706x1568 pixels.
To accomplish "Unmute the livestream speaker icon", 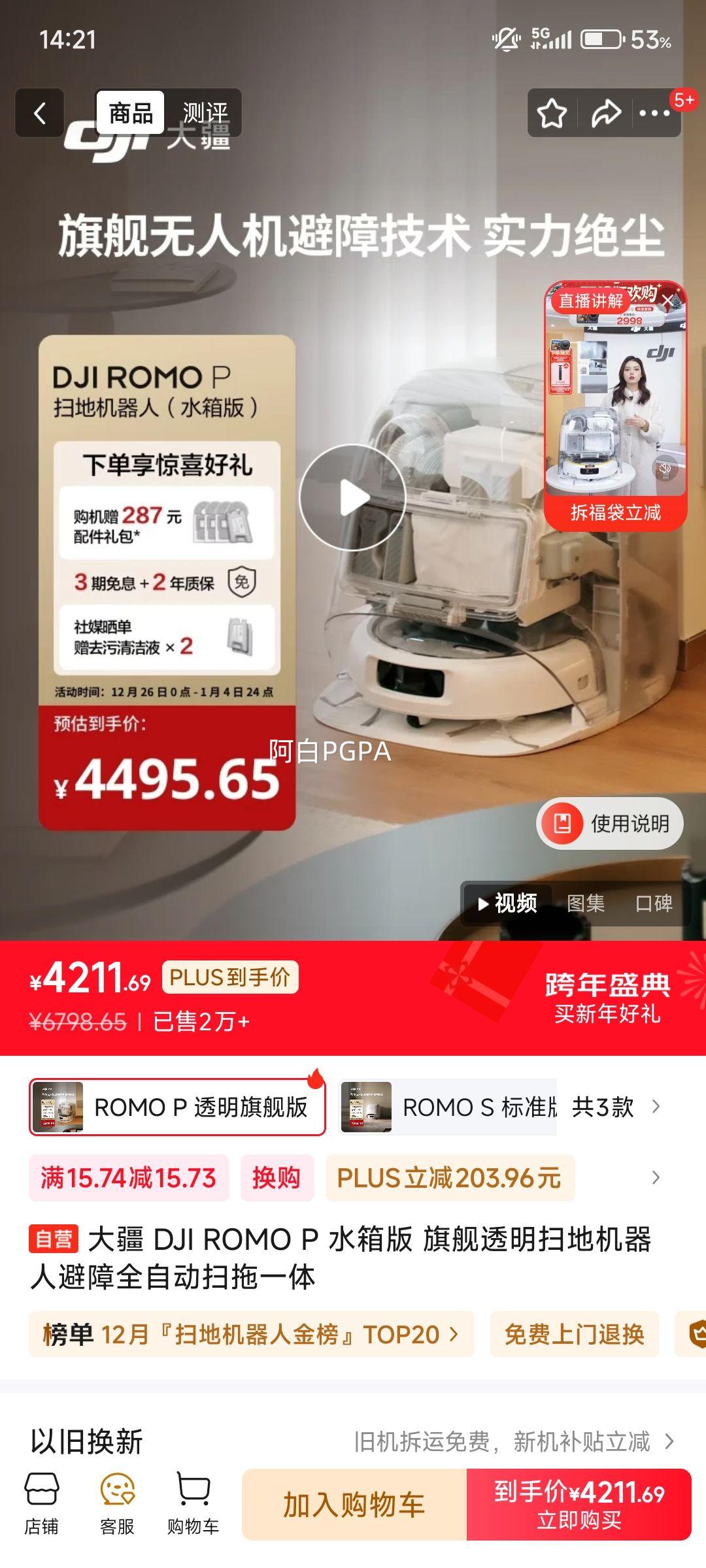I will 665,468.
